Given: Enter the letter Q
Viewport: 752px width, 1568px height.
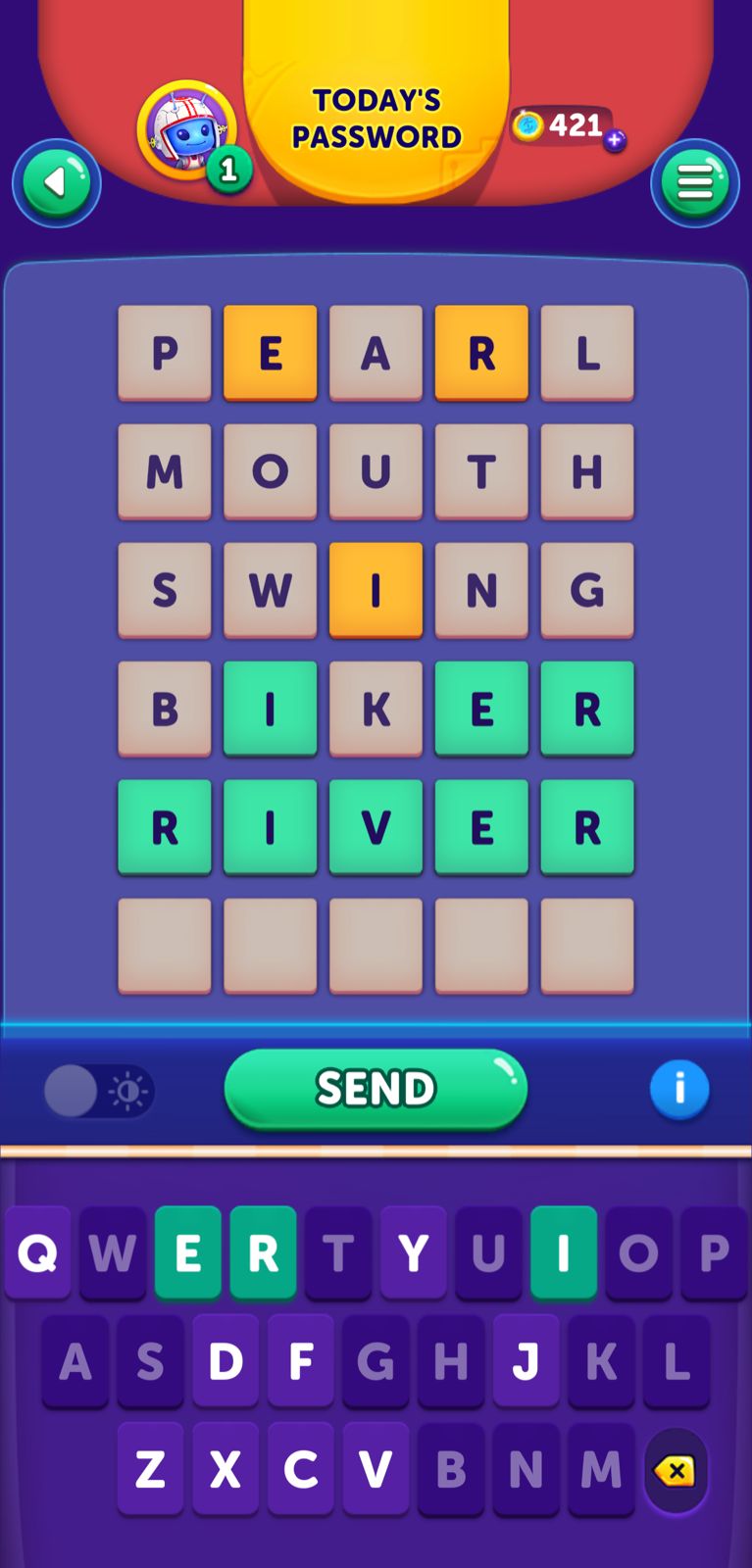Looking at the screenshot, I should coord(37,1252).
